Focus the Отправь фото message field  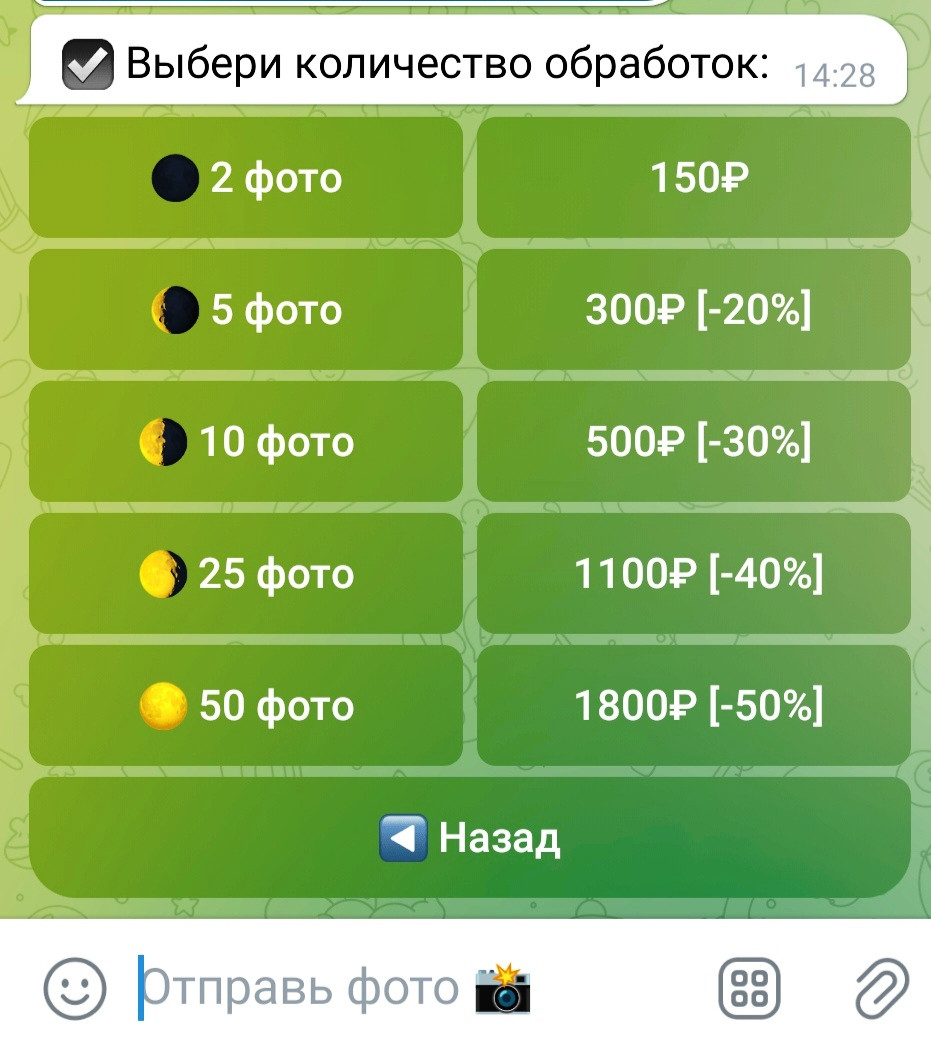pos(400,988)
